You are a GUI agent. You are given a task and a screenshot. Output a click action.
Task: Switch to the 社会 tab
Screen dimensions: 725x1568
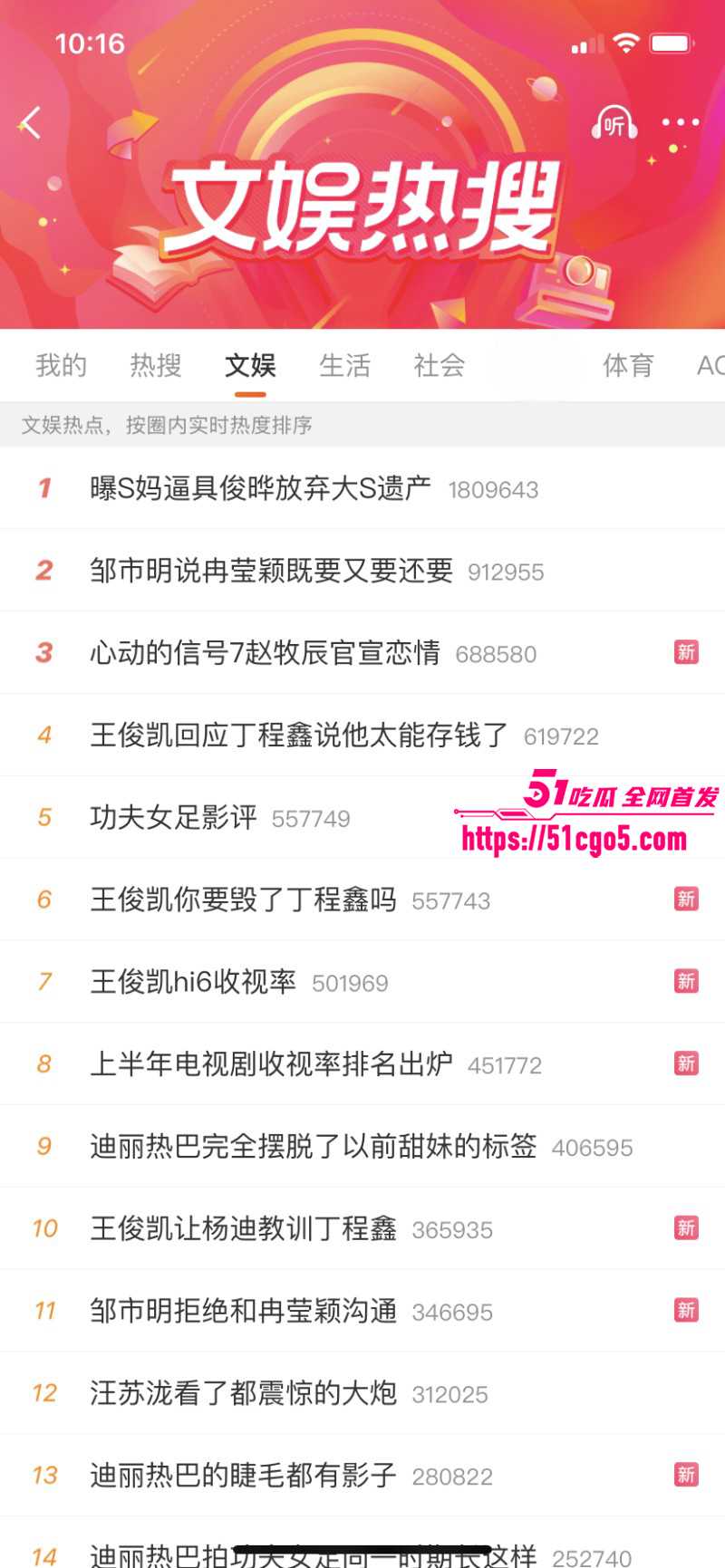(x=440, y=365)
